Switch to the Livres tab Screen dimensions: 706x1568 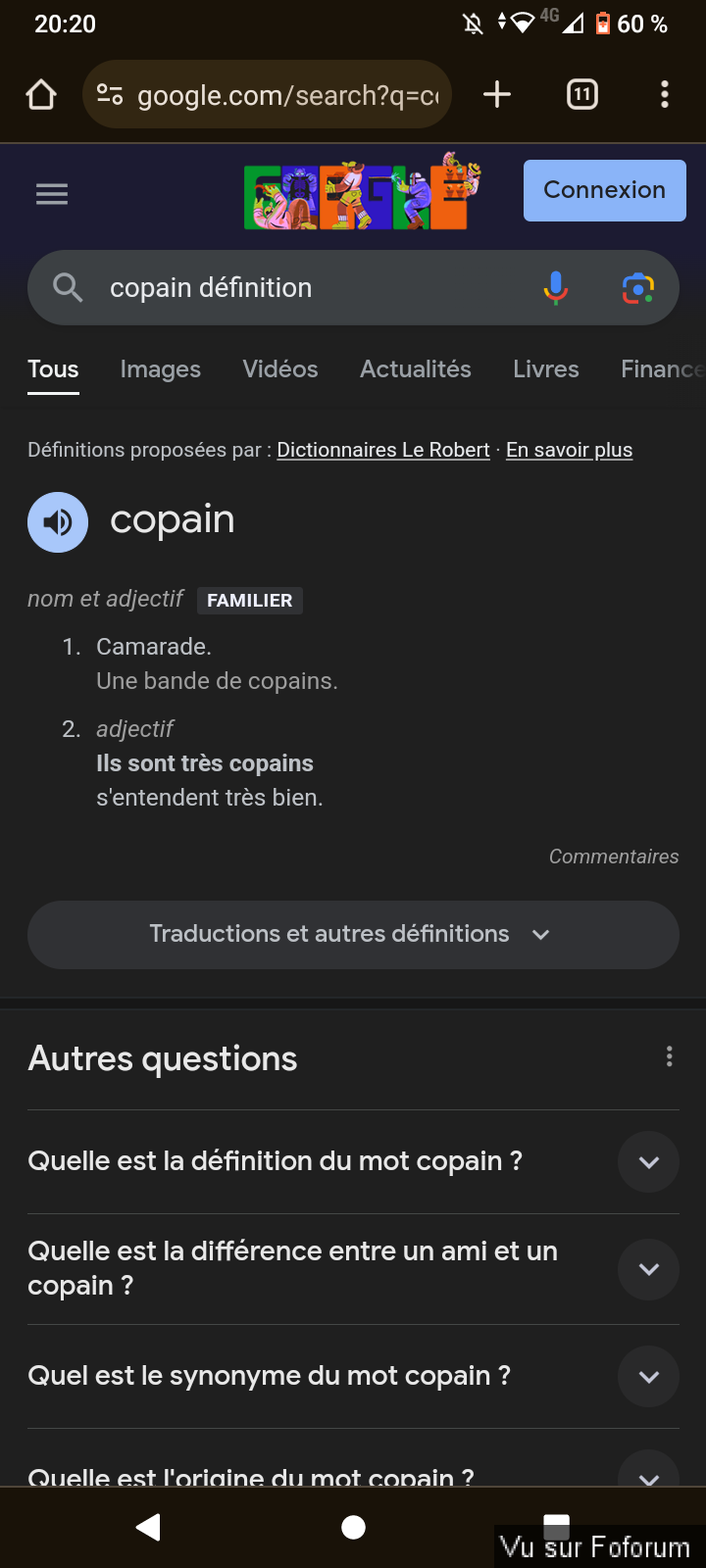[546, 369]
